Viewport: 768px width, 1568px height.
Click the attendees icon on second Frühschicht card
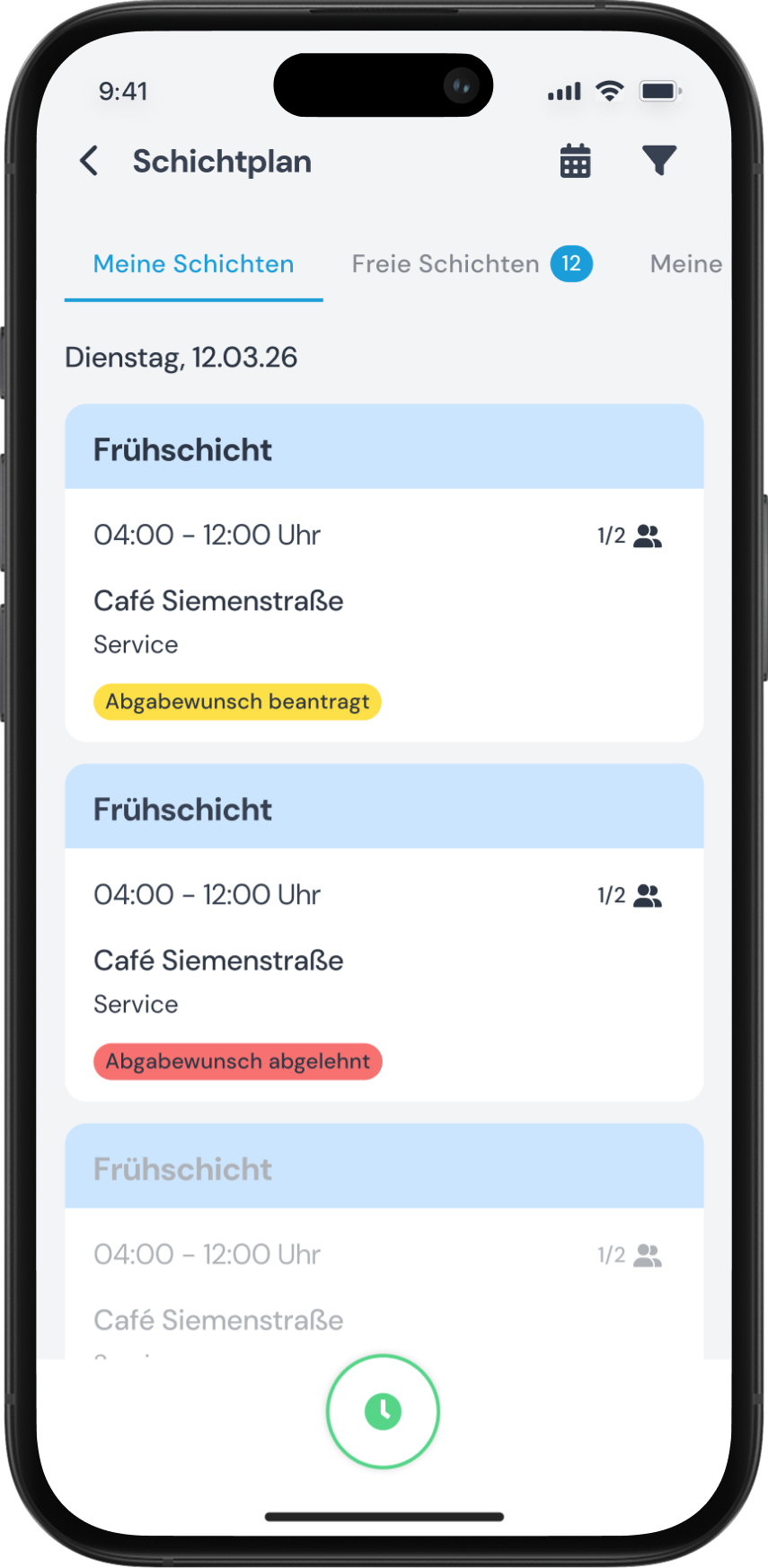649,894
